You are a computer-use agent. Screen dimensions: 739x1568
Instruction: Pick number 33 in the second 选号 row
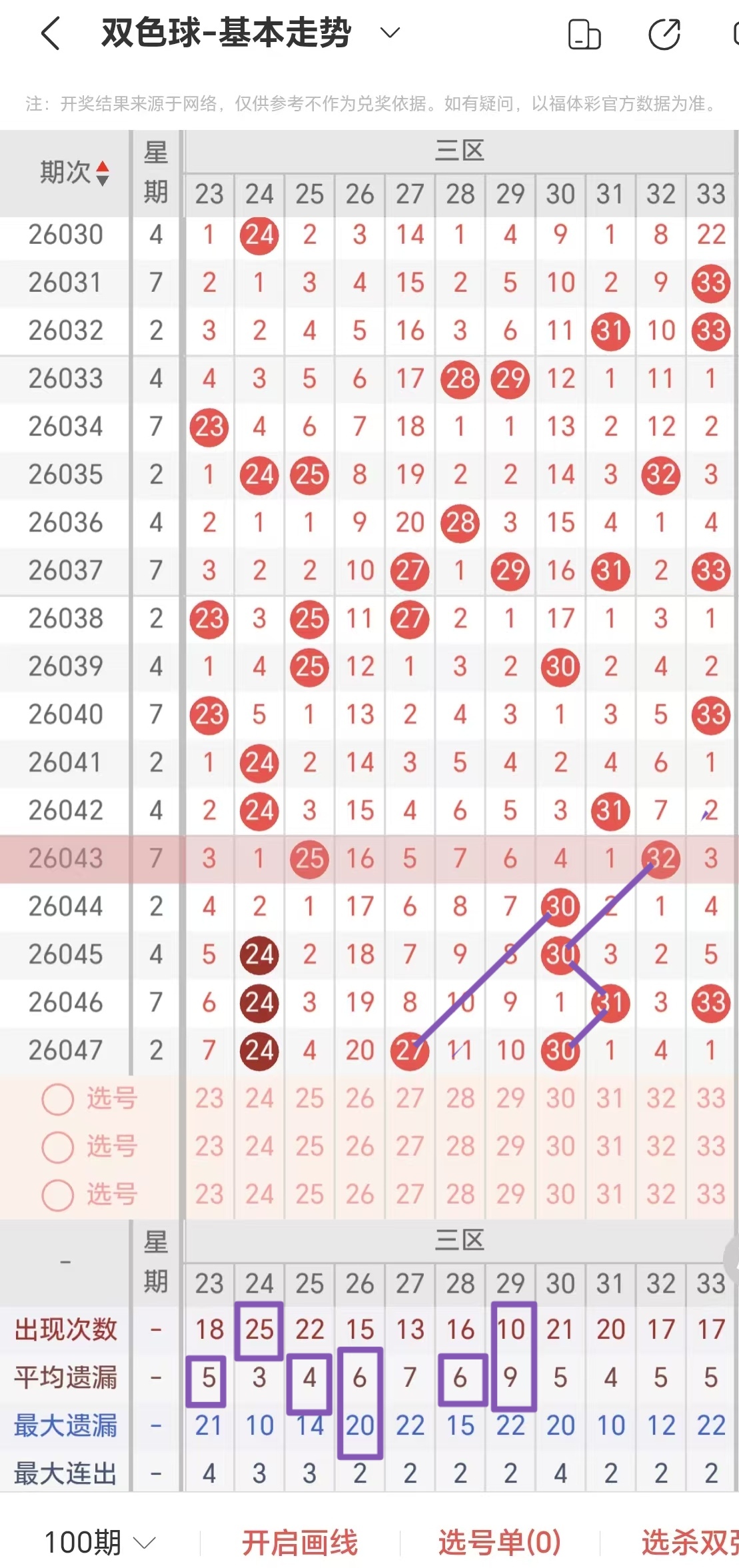click(710, 1148)
